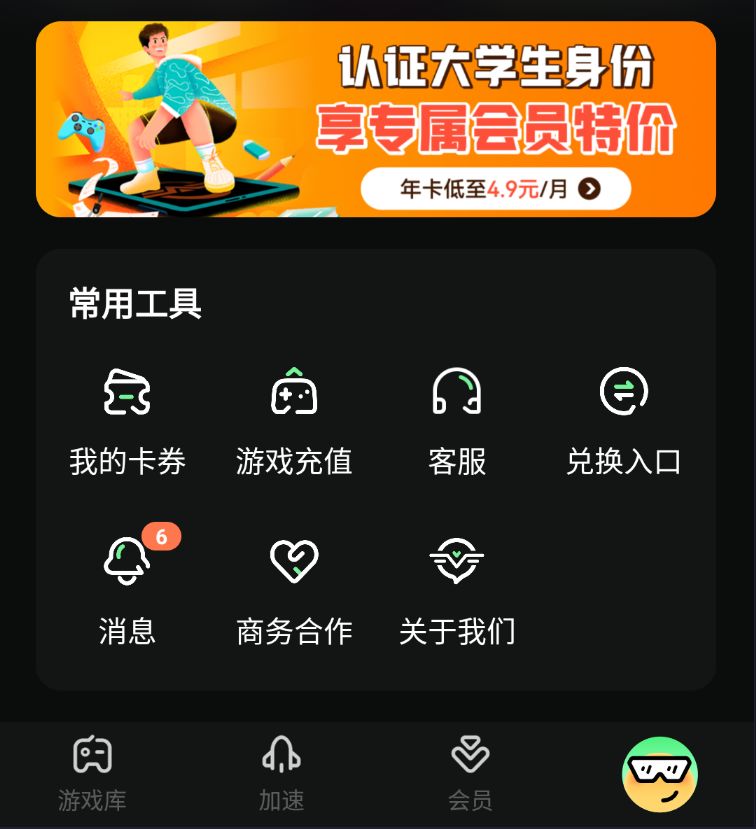Viewport: 756px width, 830px height.
Task: Select the 游戏库 gamepad icon
Action: 93,757
